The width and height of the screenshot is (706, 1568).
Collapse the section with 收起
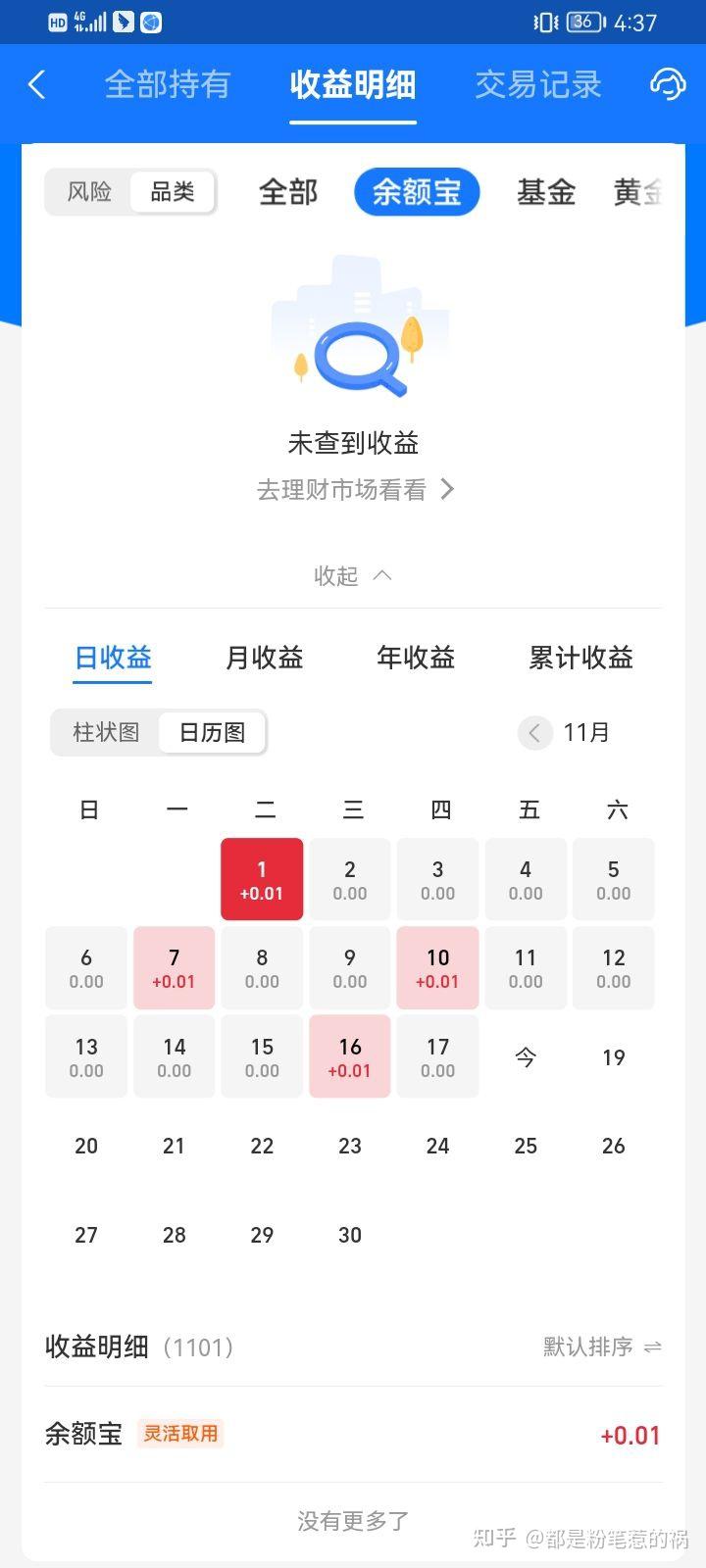pos(352,575)
